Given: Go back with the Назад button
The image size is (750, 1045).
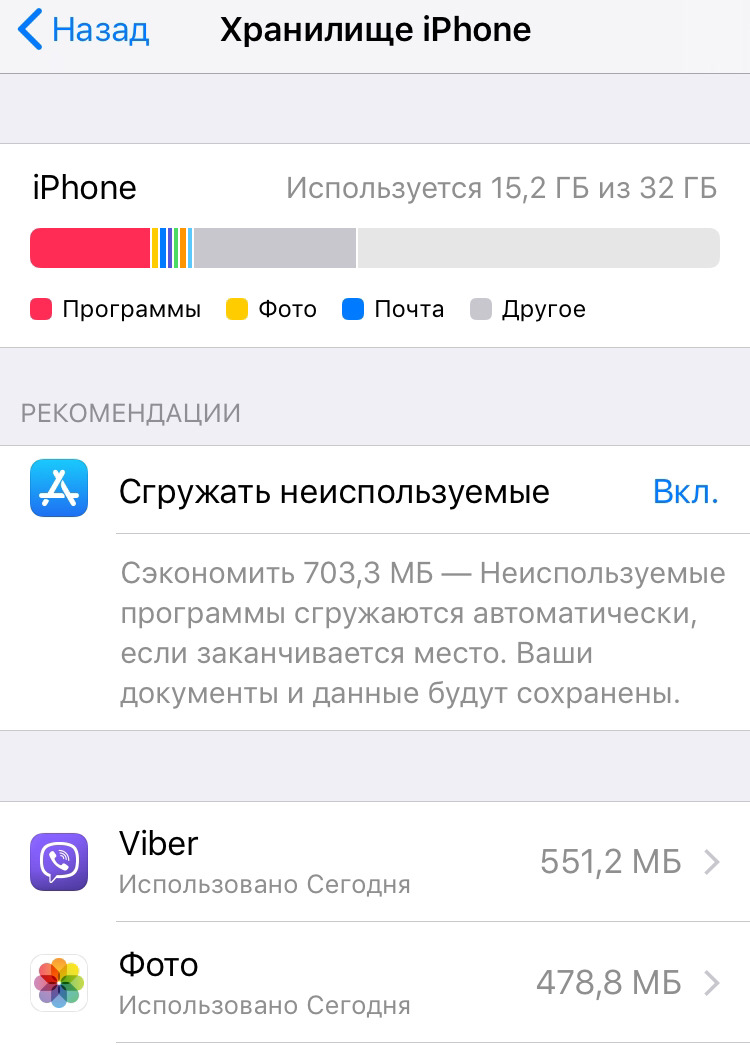Looking at the screenshot, I should click(84, 30).
